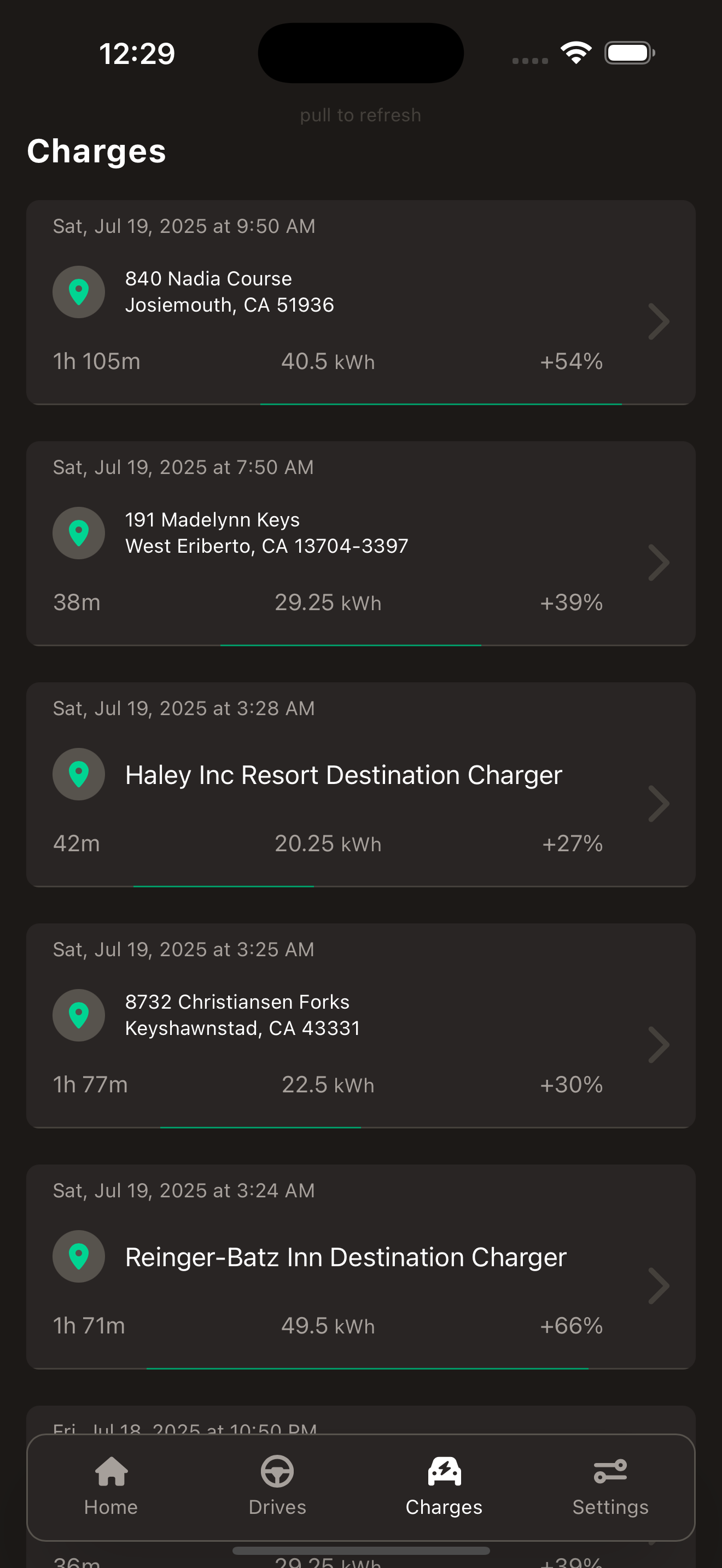
Task: Select the pin icon for 8732 Christiansen Forks
Action: click(79, 1015)
